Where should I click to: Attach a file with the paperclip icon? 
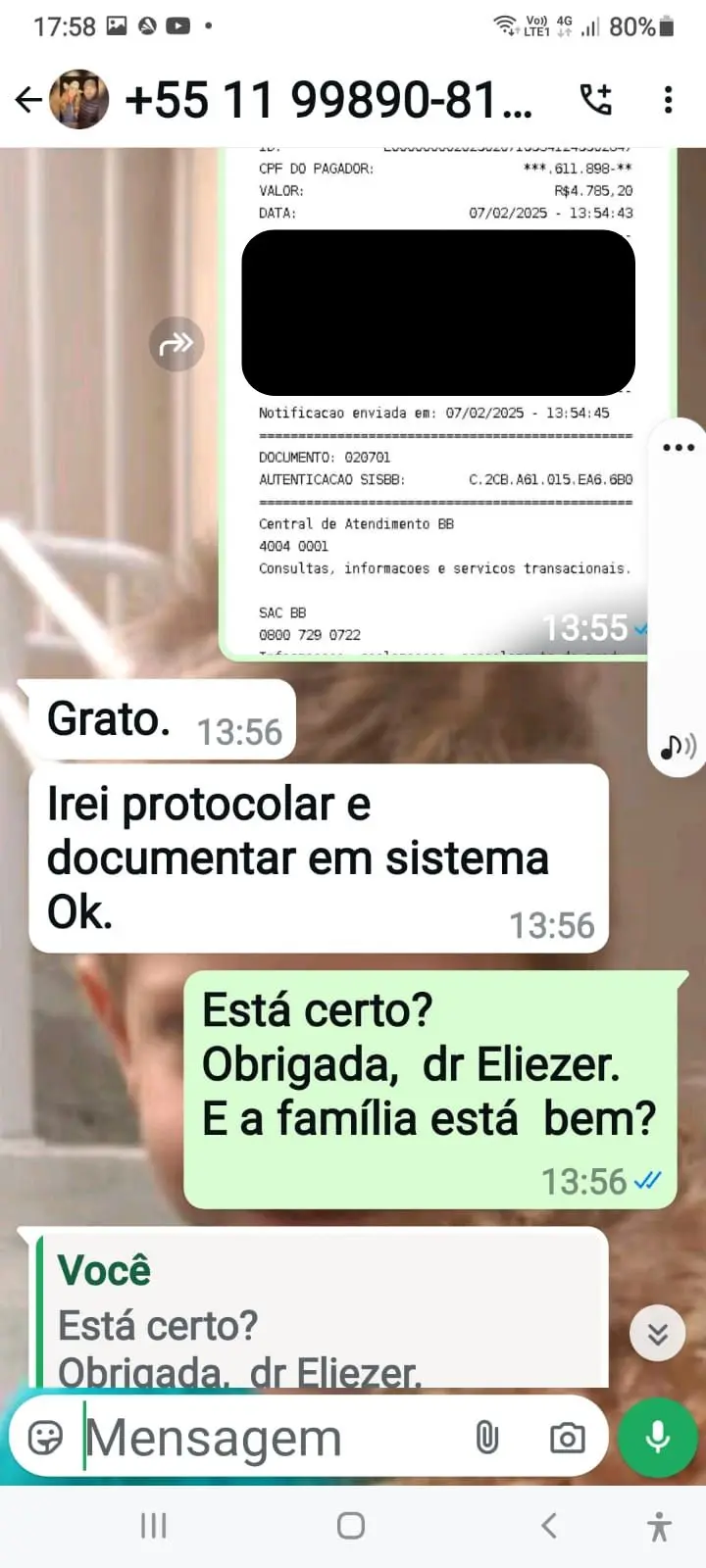point(487,1438)
